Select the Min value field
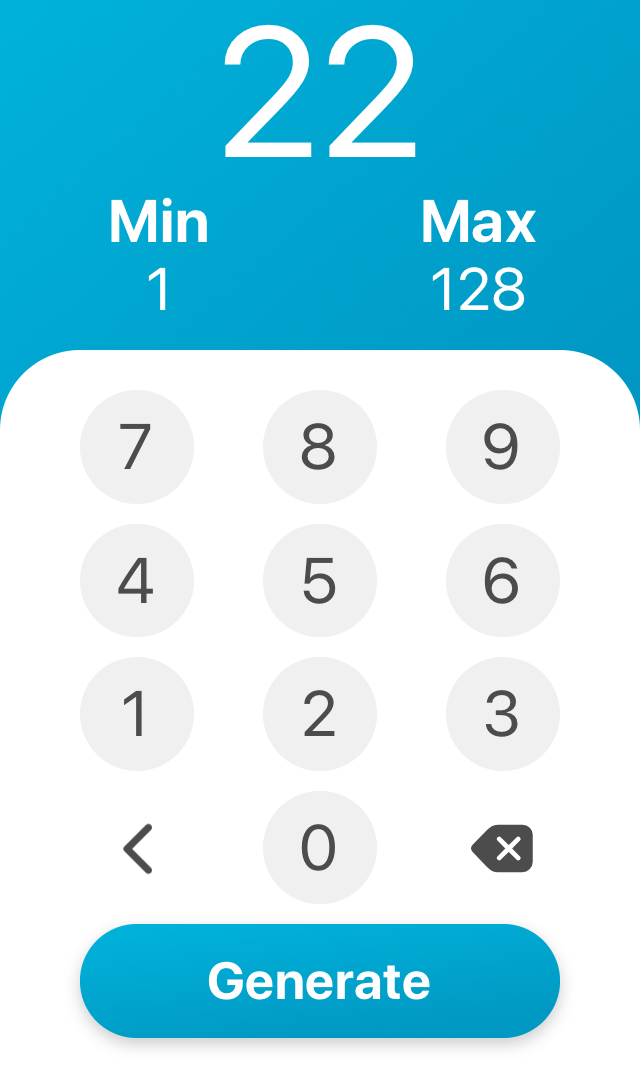Image resolution: width=640 pixels, height=1078 pixels. [x=159, y=288]
